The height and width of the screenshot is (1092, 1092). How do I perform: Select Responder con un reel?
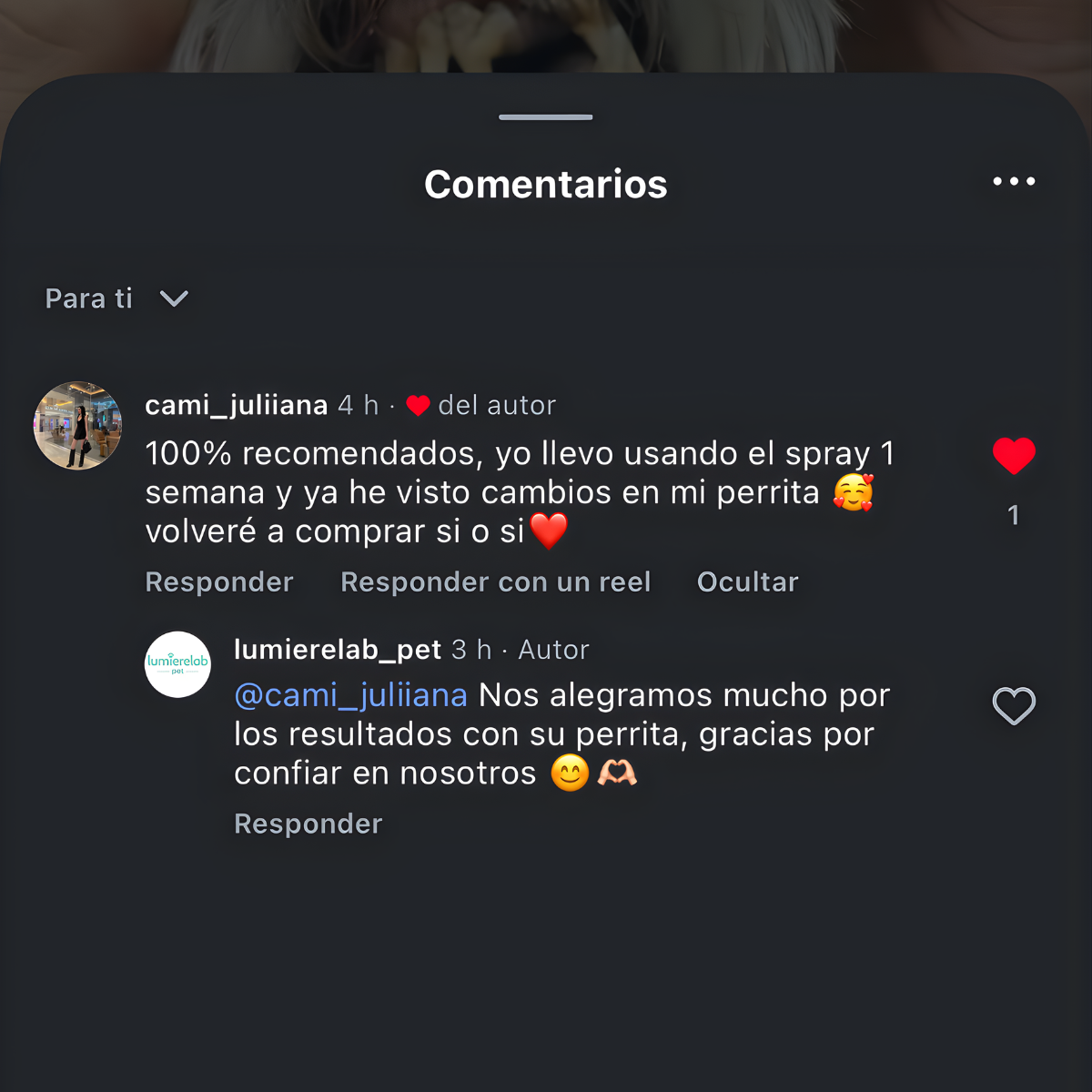point(495,582)
